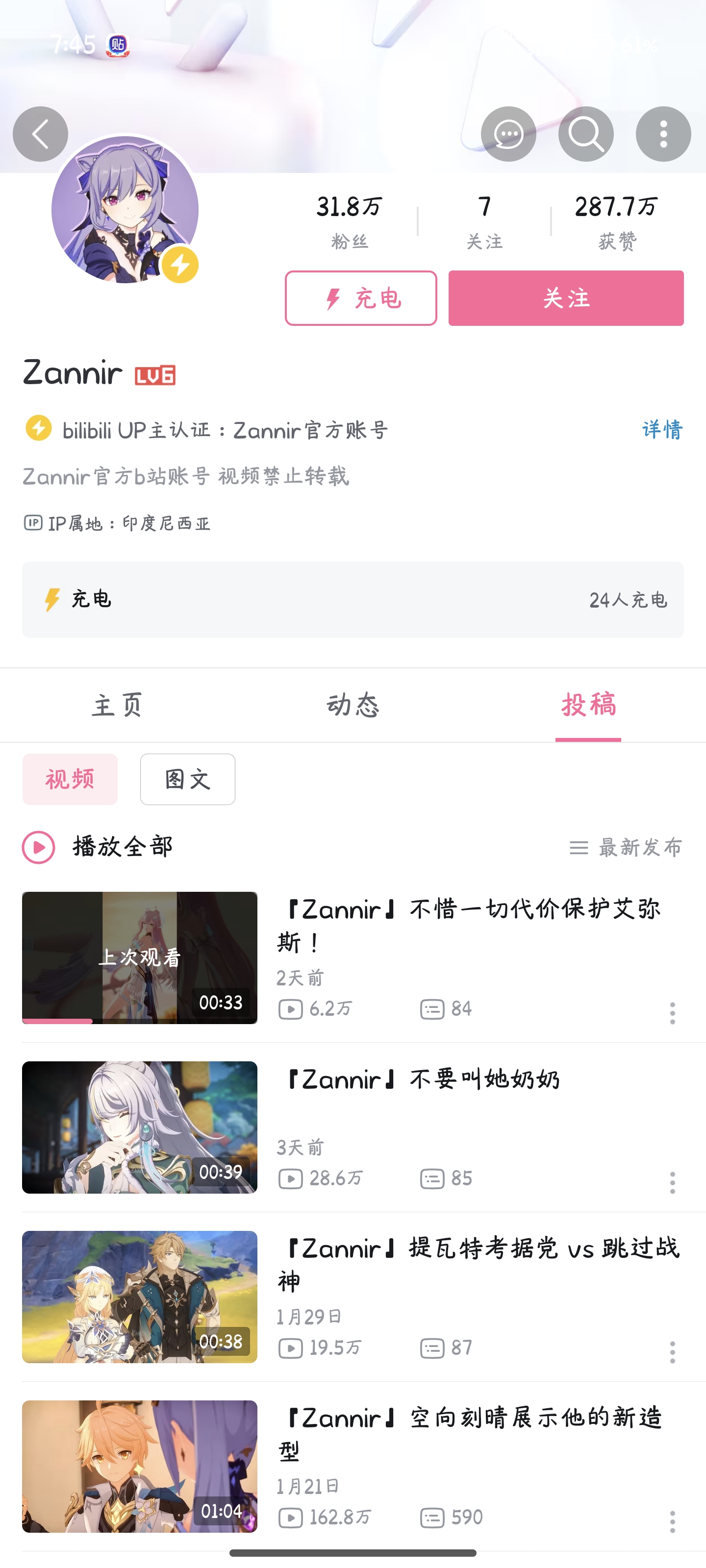This screenshot has width=706, height=1568.
Task: Change sort order from 最新发布
Action: pos(626,847)
